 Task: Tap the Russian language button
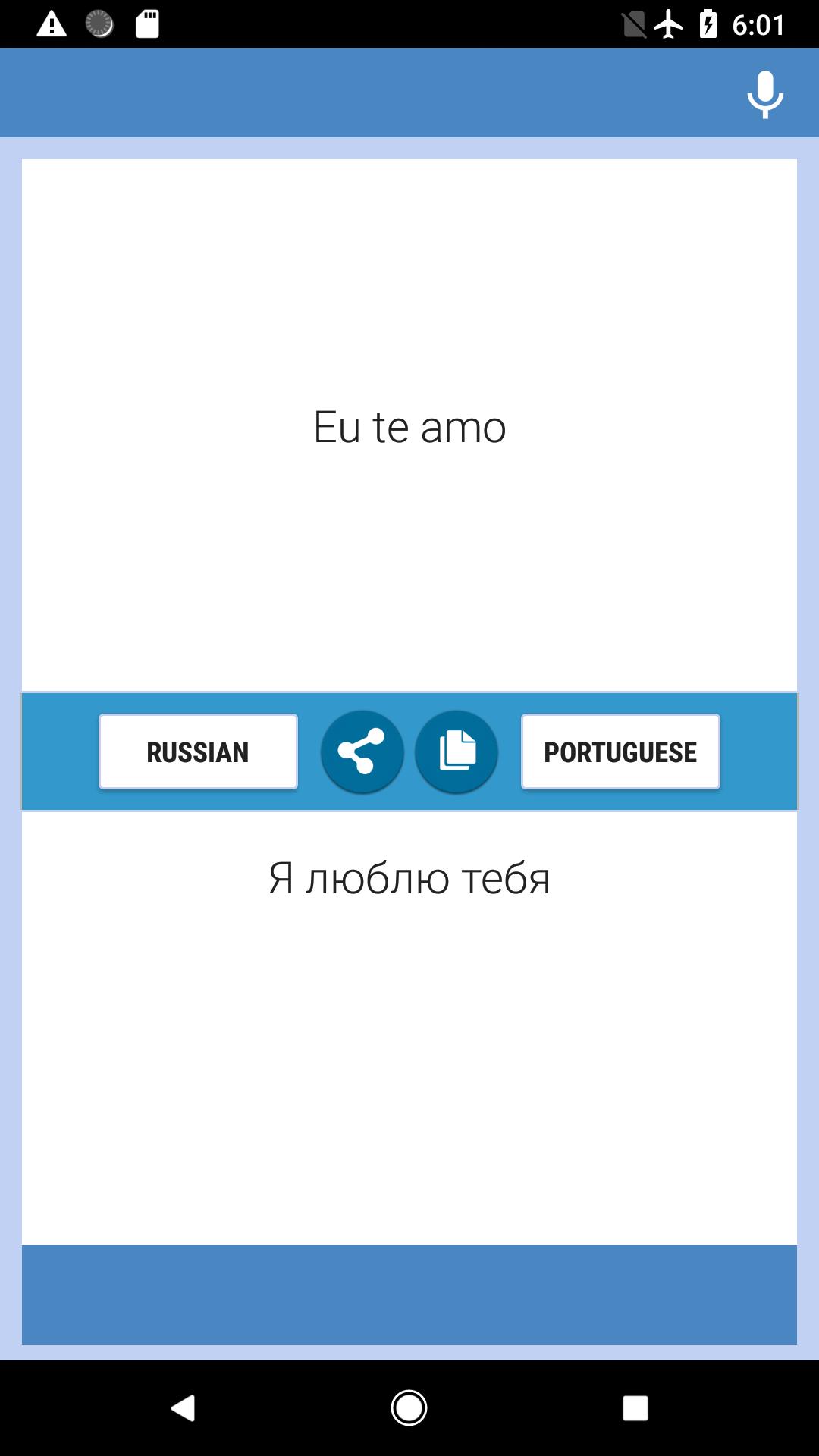click(x=198, y=752)
